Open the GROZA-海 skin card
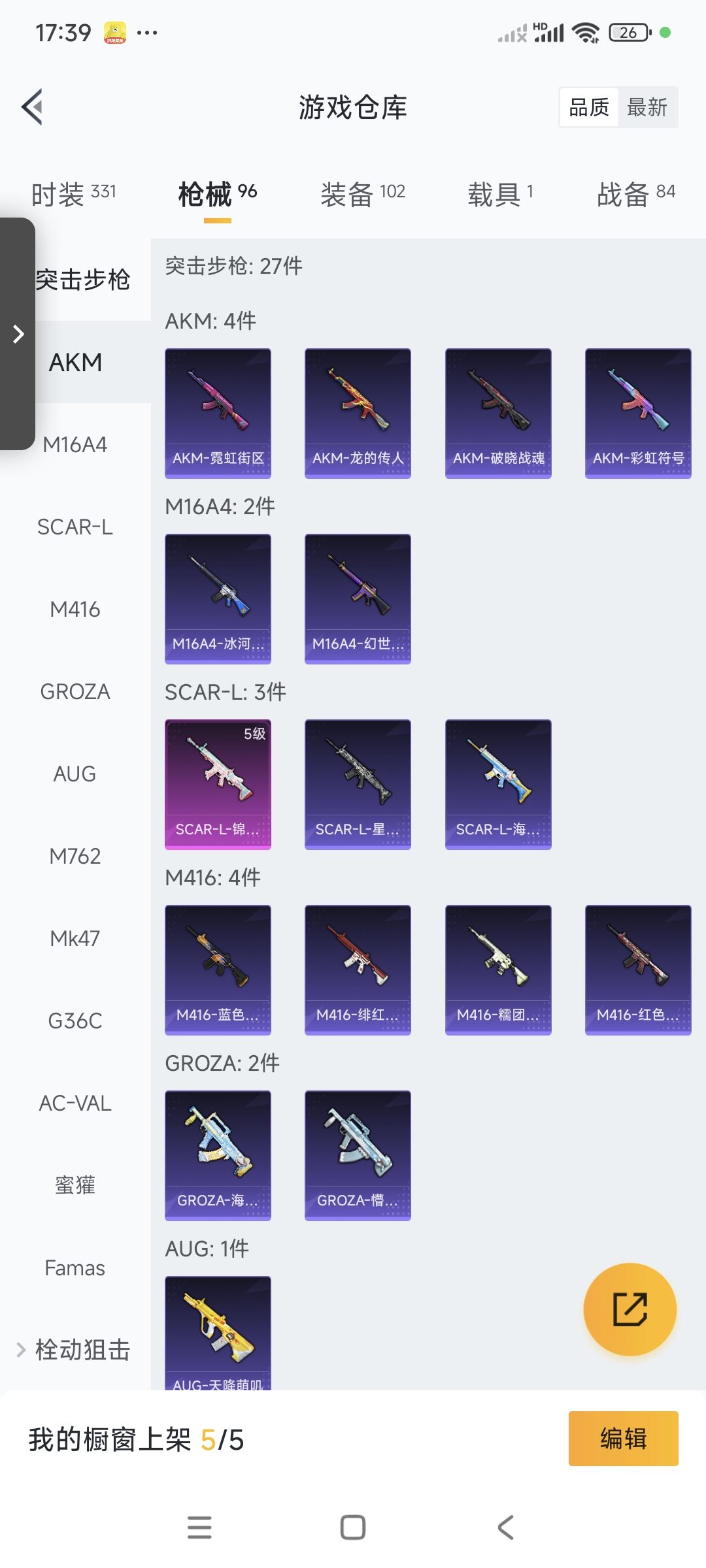 click(218, 1155)
